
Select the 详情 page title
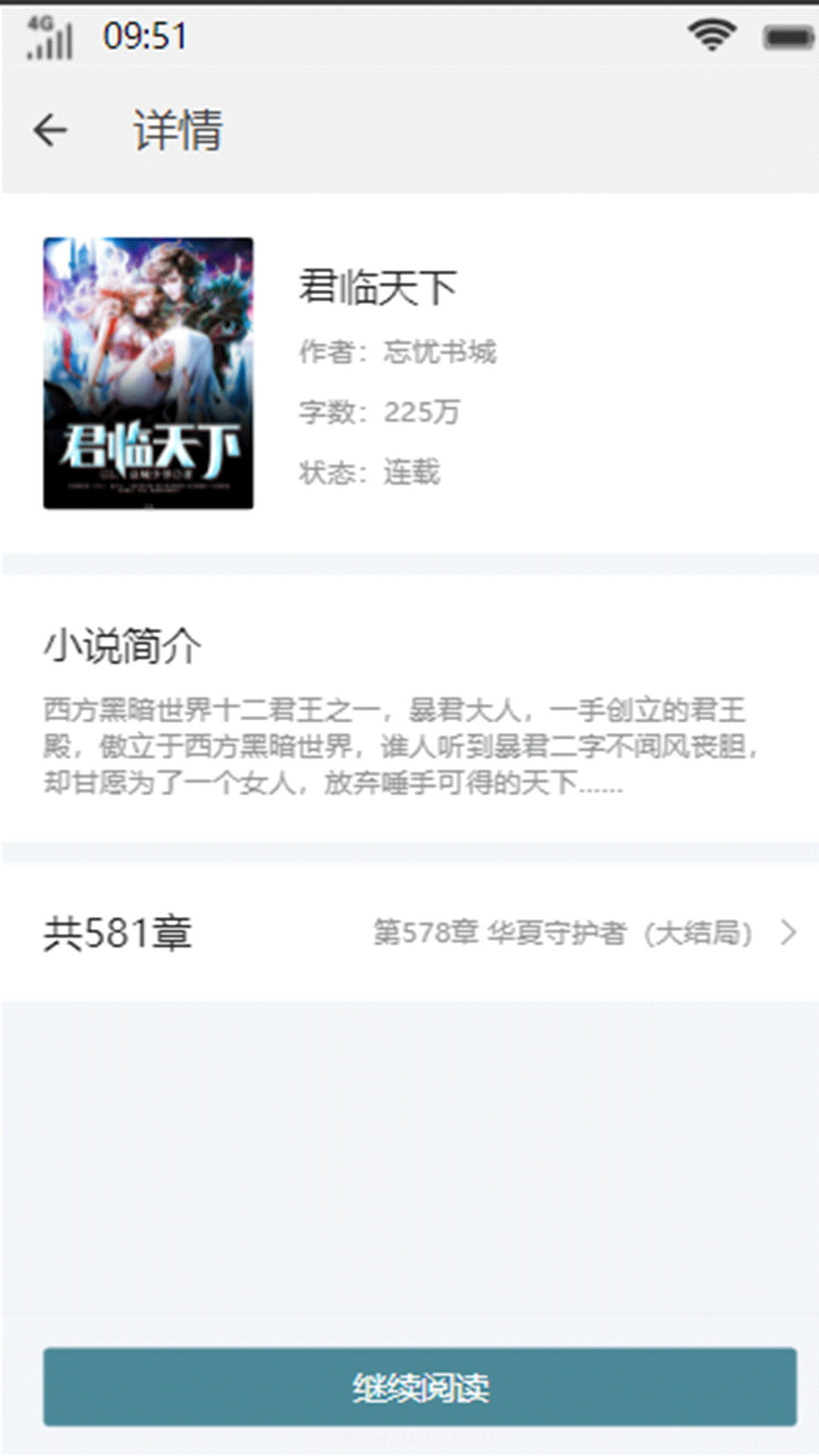click(176, 130)
